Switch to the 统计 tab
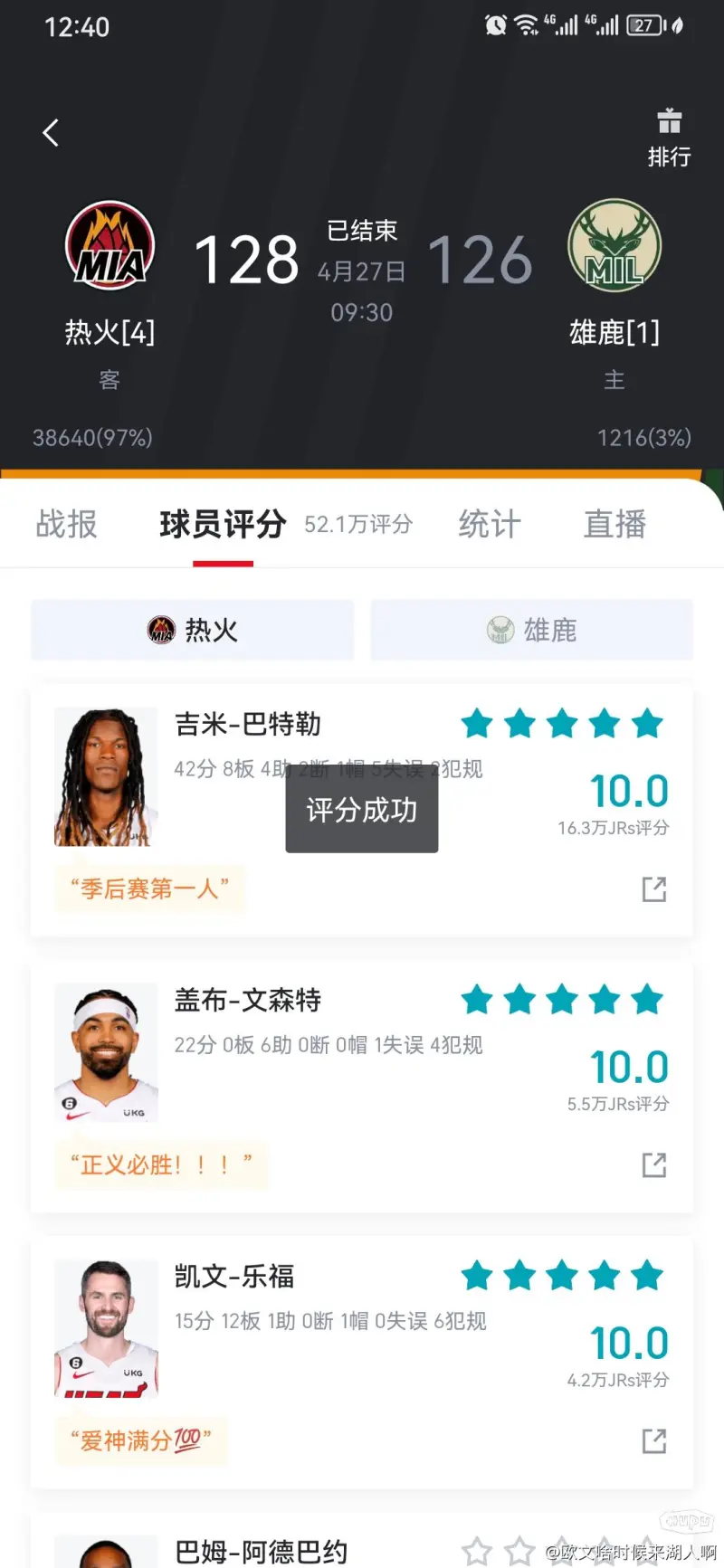This screenshot has height=1568, width=724. click(490, 524)
